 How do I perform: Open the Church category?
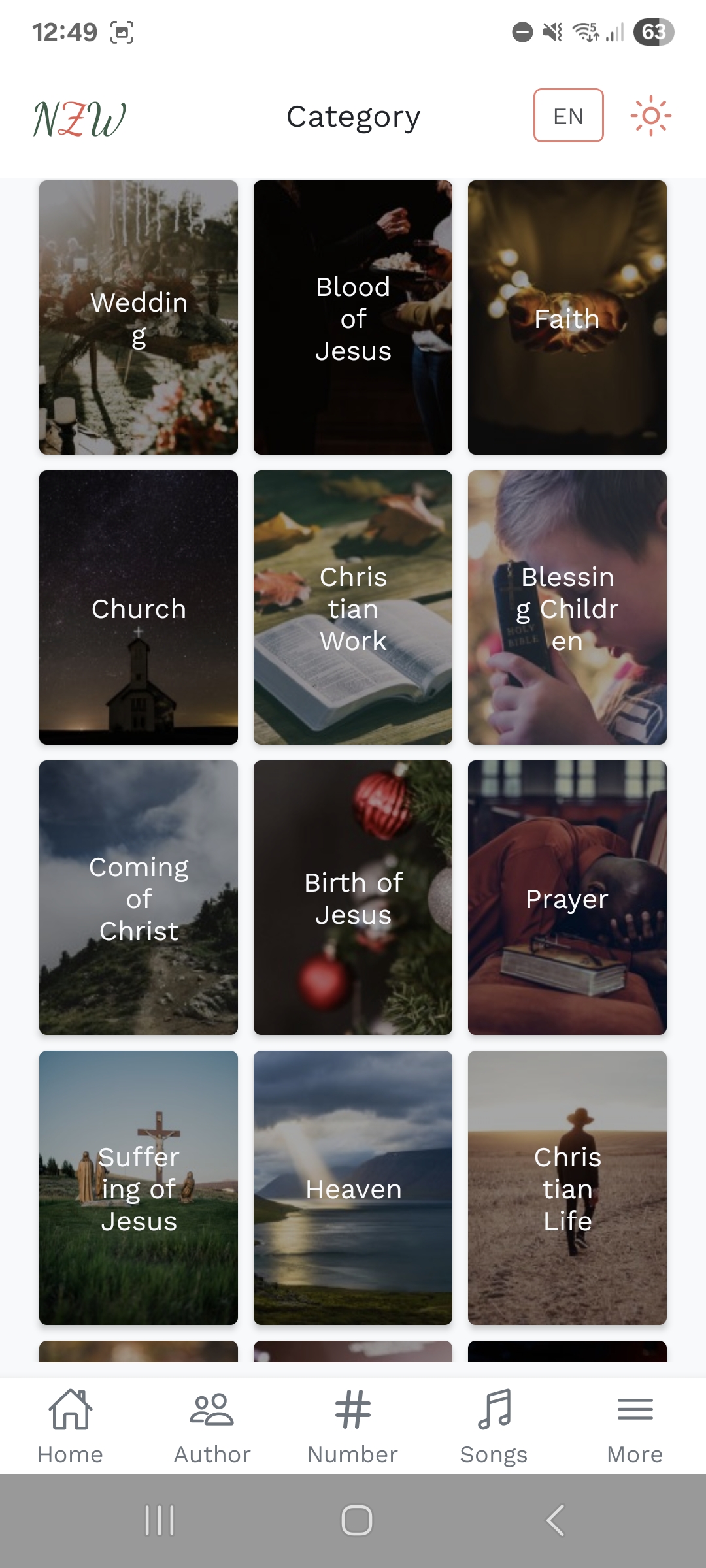pos(139,608)
